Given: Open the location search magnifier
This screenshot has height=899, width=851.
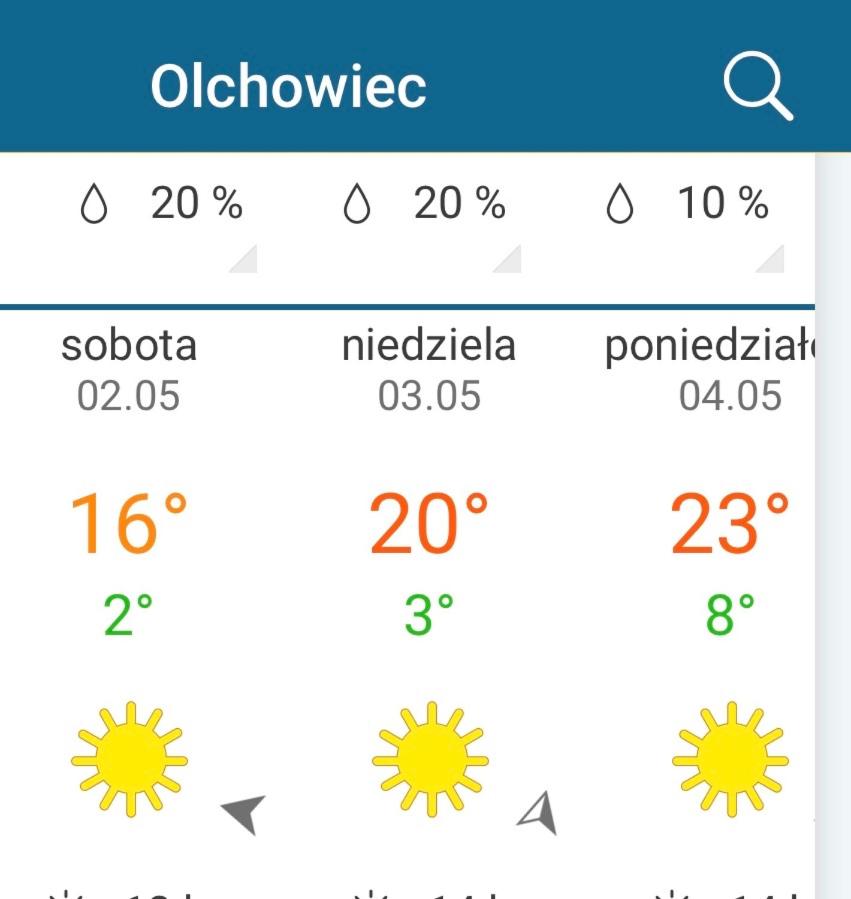Looking at the screenshot, I should tap(757, 86).
